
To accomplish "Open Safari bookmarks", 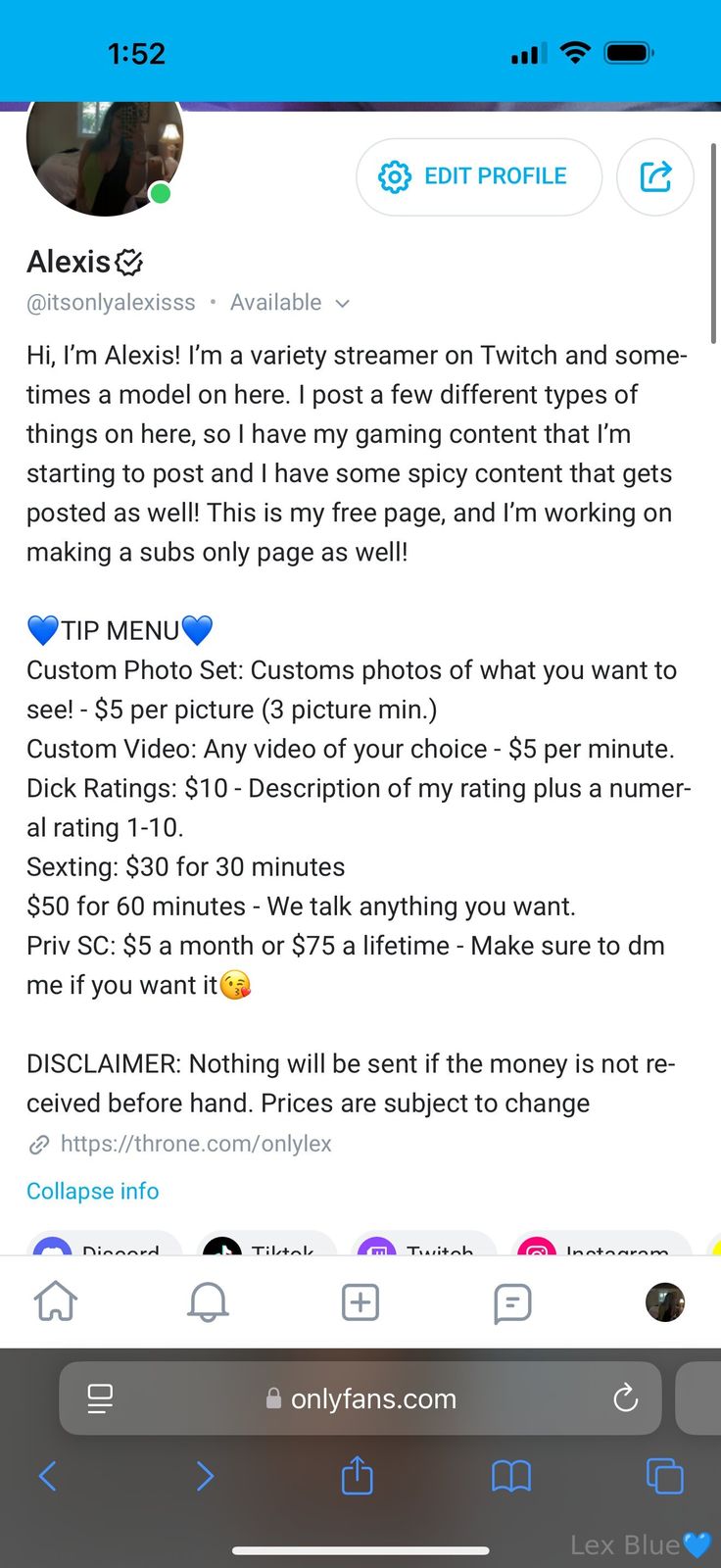I will pos(510,1475).
